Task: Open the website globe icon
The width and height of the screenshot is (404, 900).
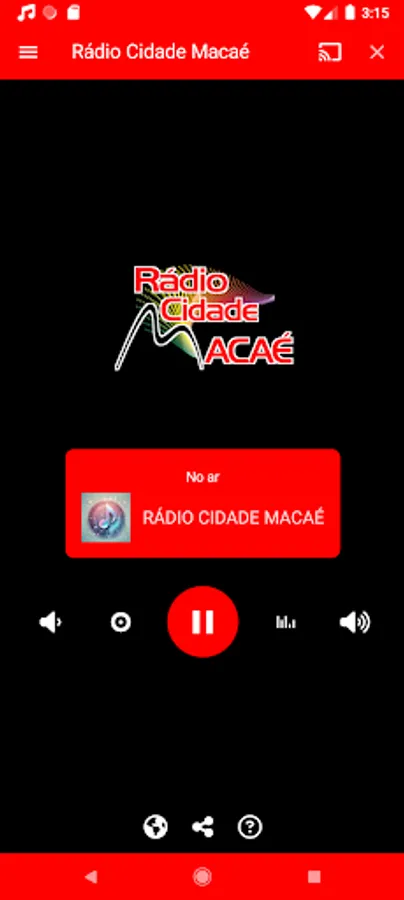Action: [x=156, y=827]
